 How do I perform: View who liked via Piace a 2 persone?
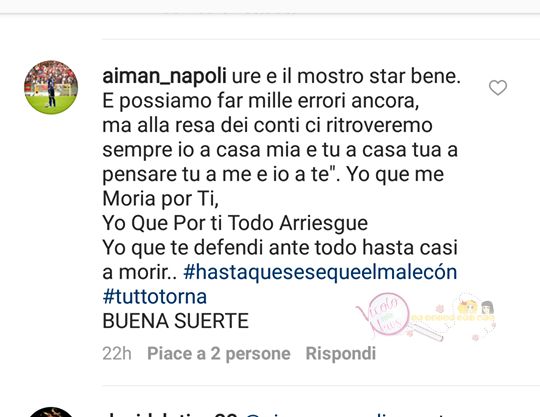click(x=219, y=354)
